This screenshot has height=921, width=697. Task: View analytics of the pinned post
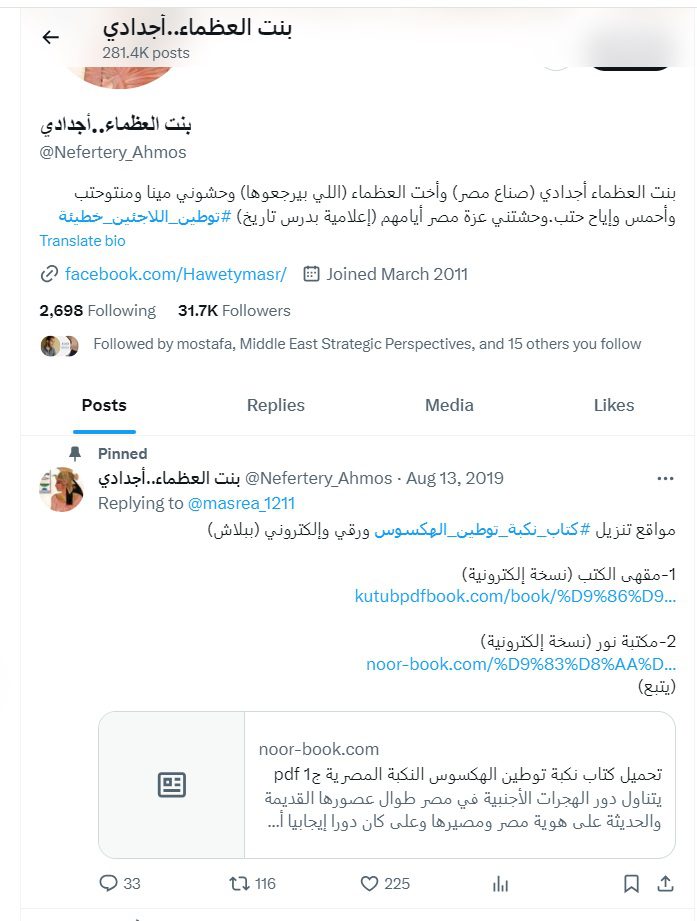point(500,884)
